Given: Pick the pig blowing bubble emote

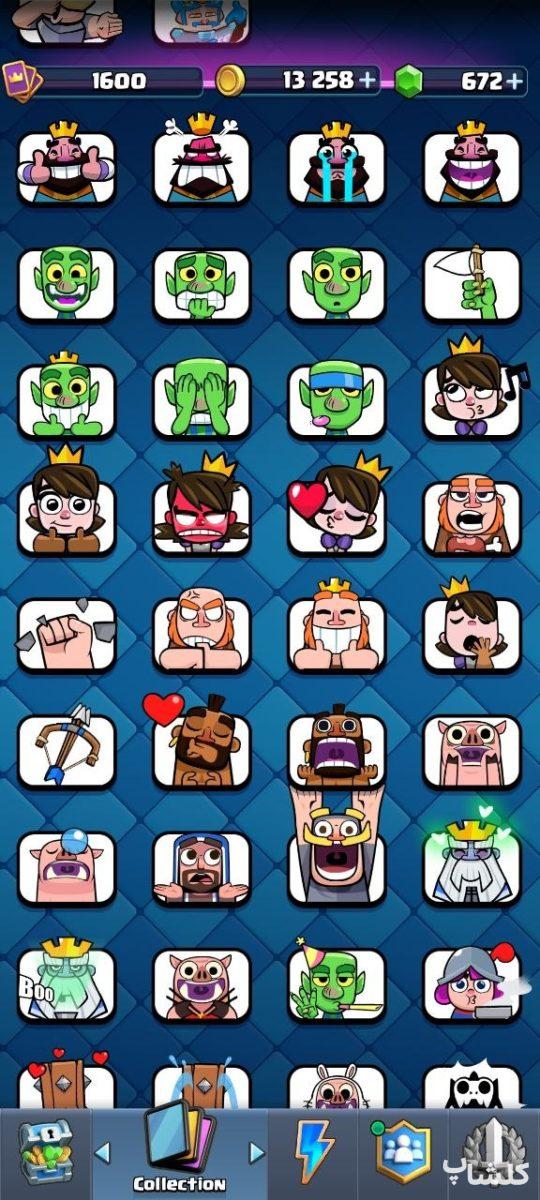Looking at the screenshot, I should click(66, 866).
